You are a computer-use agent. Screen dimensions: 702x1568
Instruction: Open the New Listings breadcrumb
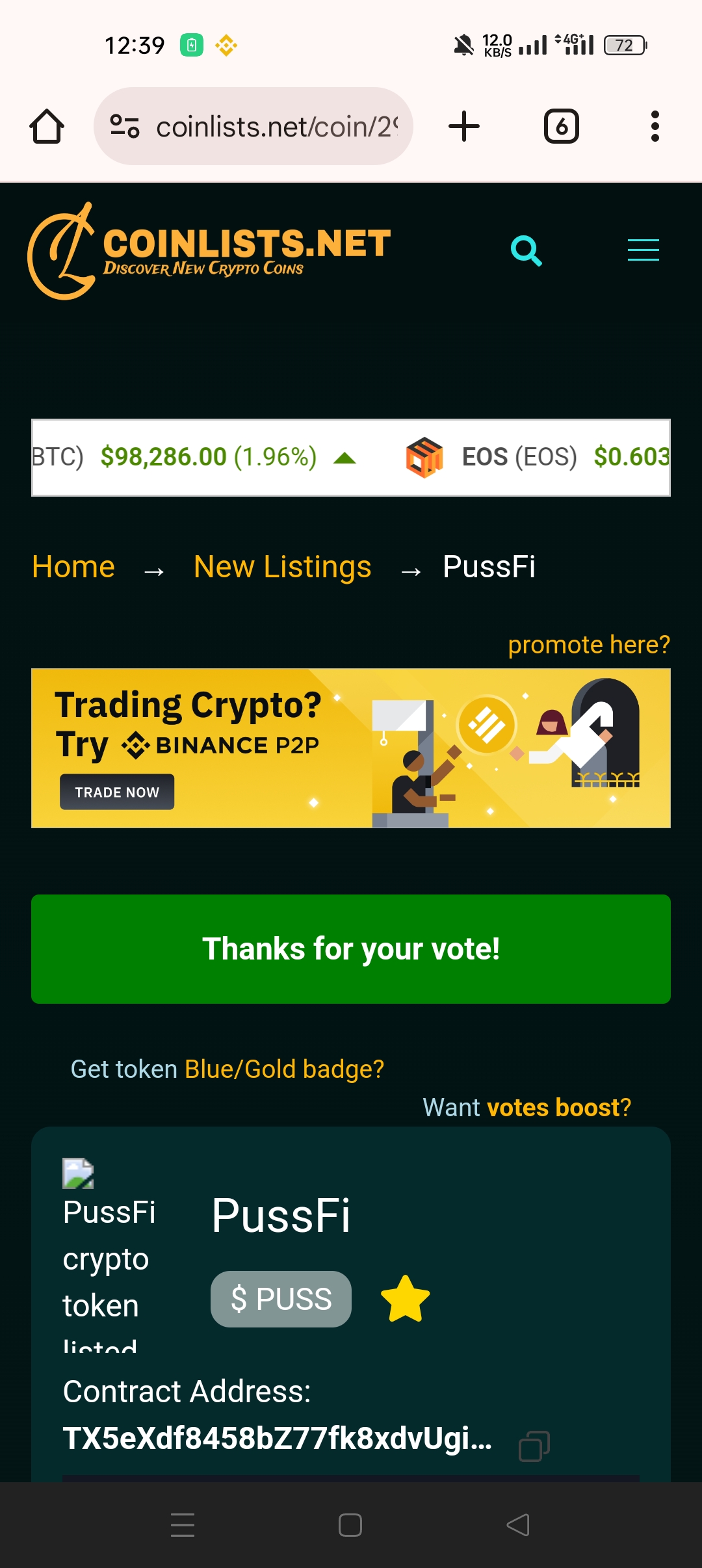tap(282, 567)
